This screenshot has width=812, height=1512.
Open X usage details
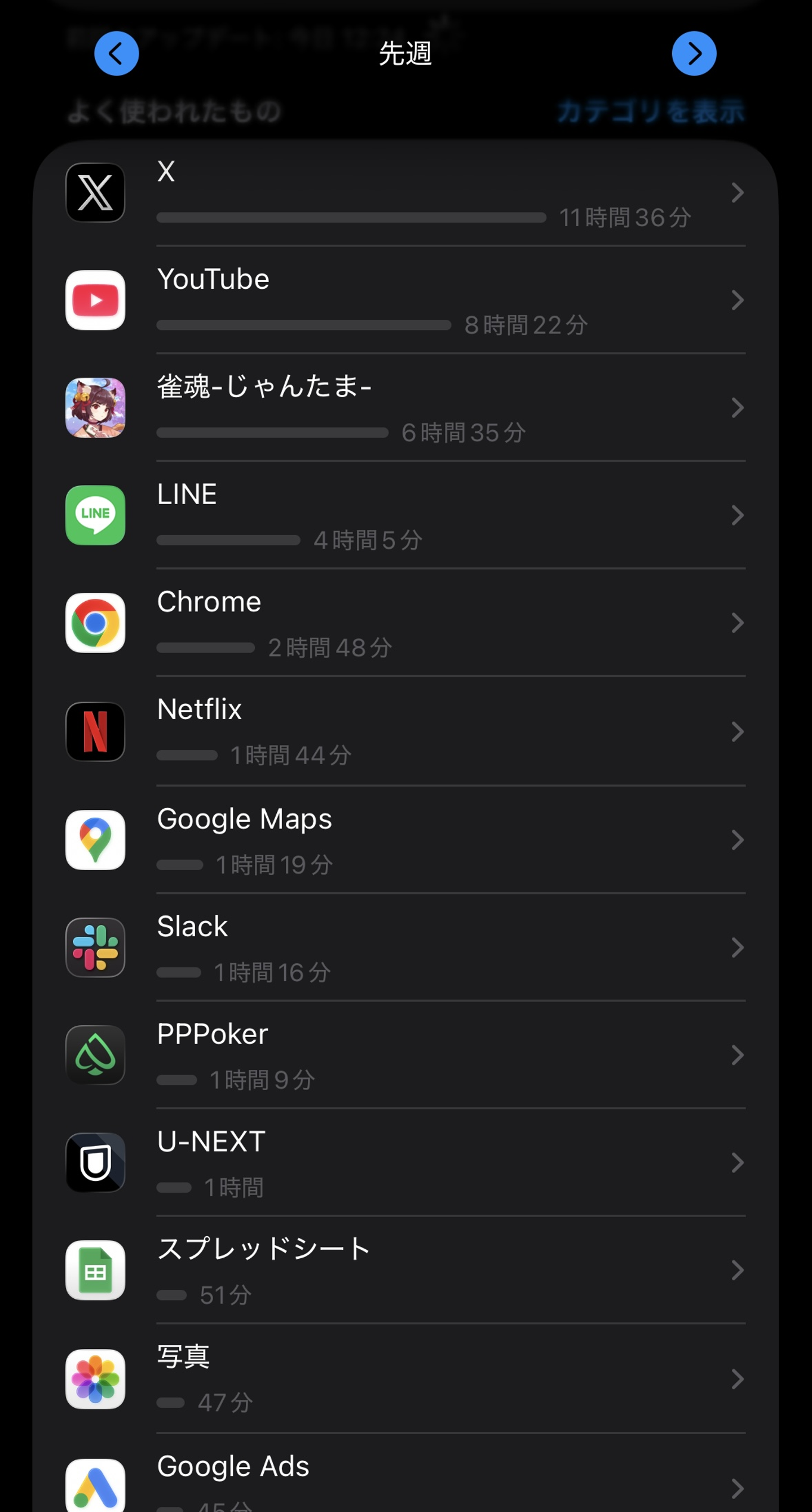pyautogui.click(x=405, y=193)
